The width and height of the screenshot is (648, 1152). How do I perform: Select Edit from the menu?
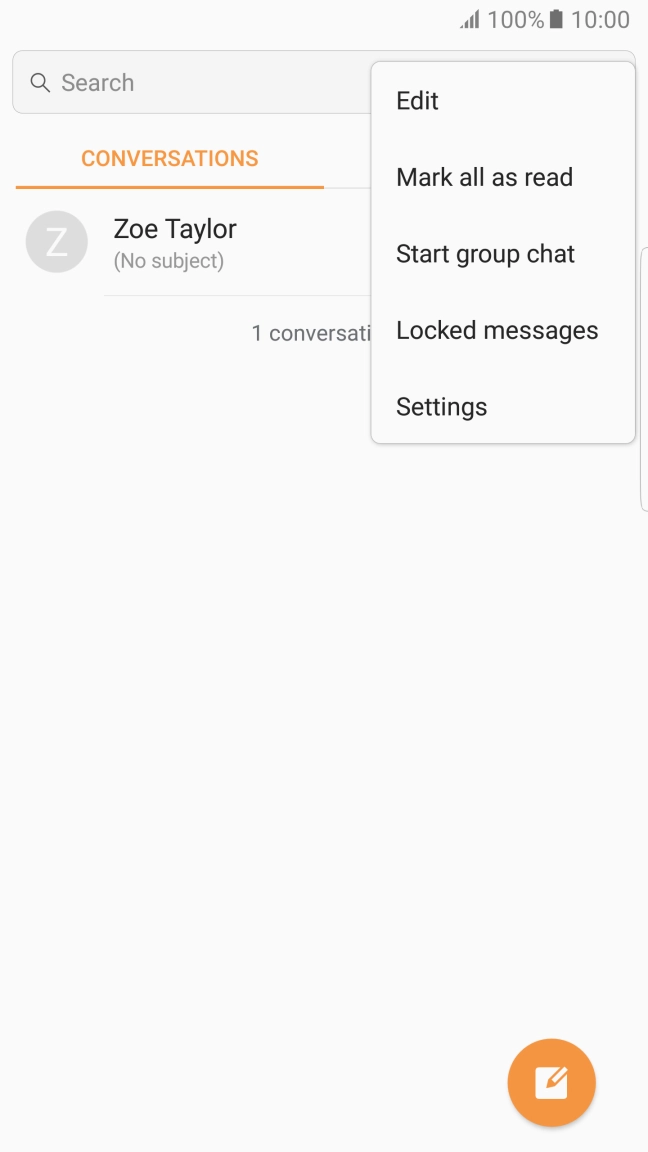(503, 101)
